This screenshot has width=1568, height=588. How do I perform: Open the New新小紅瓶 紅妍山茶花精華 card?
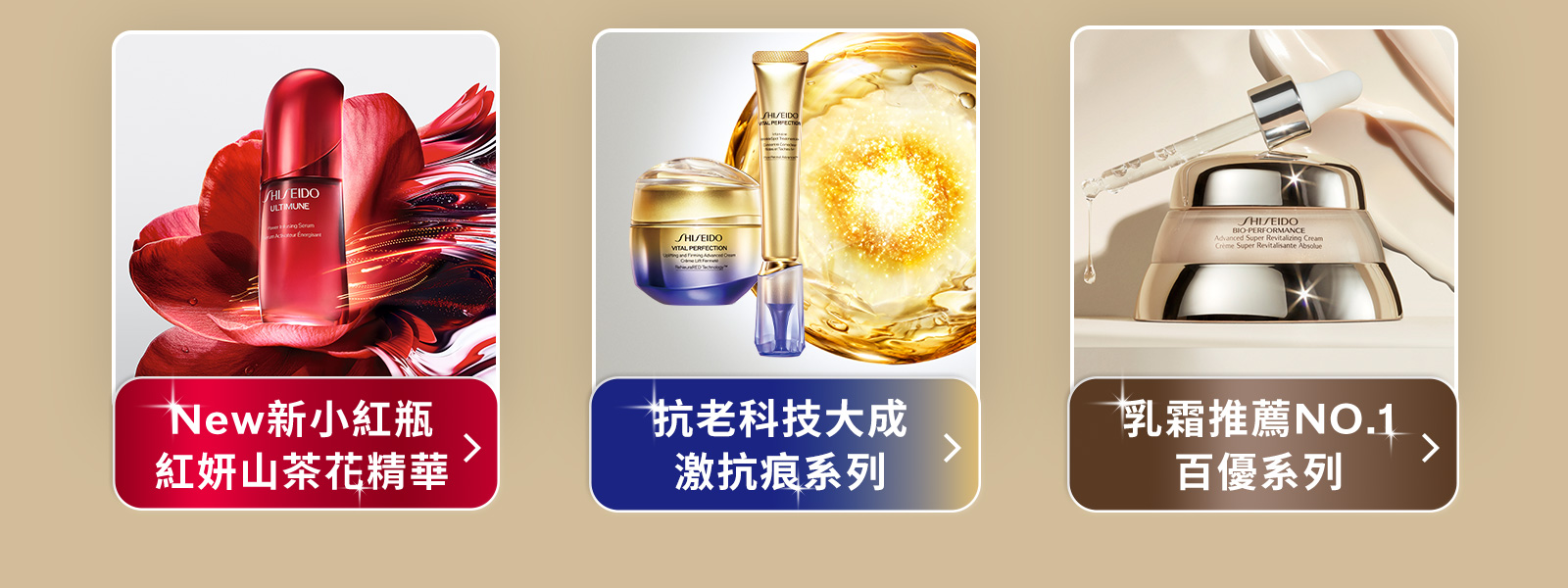(306, 444)
